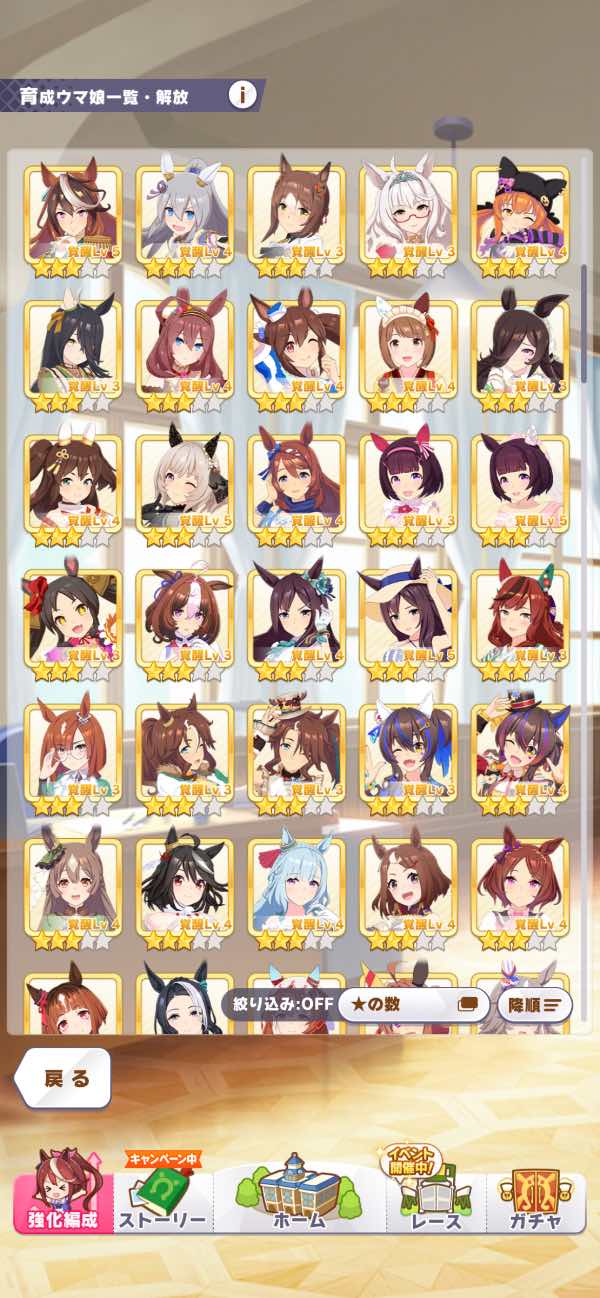Viewport: 600px width, 1298px height.
Task: Toggle the 降順 sort order
Action: tap(534, 1004)
